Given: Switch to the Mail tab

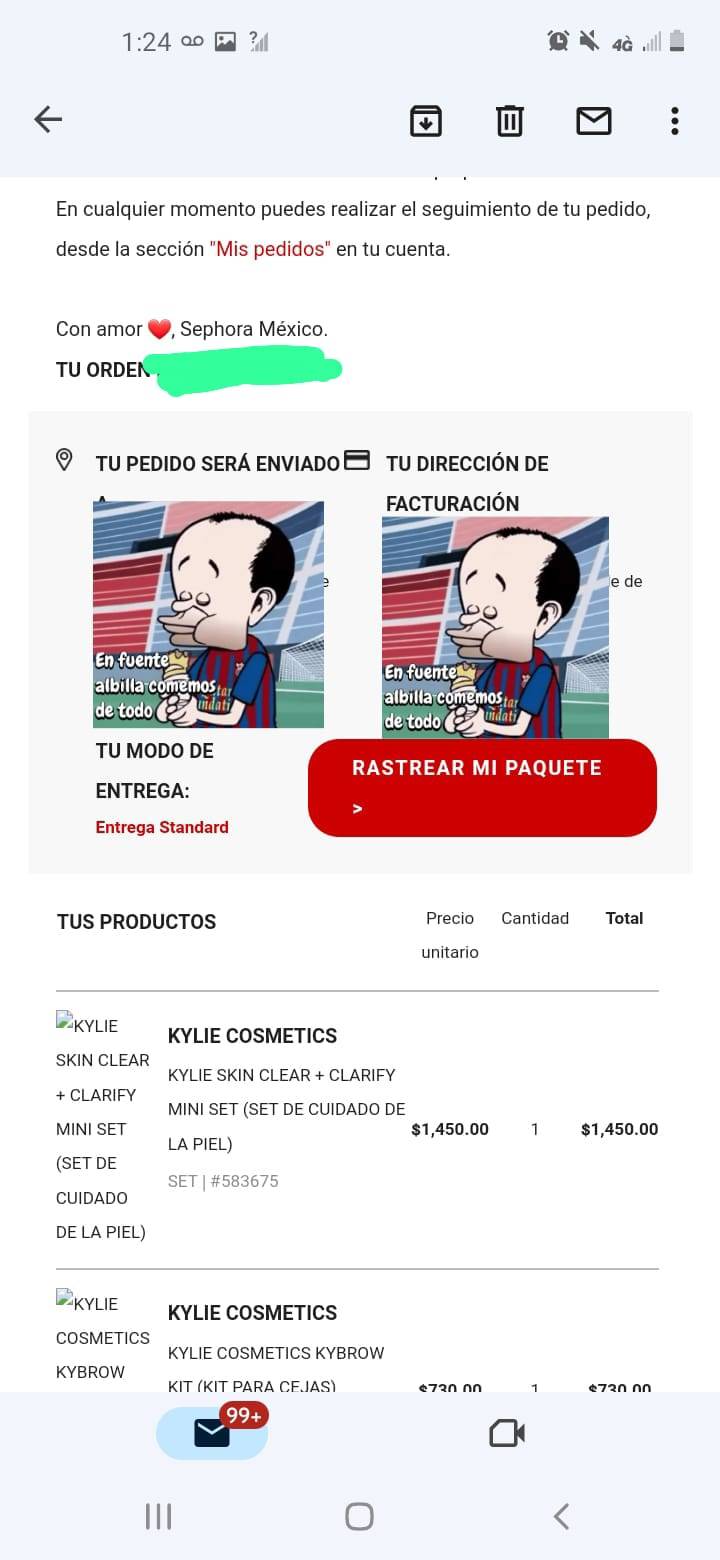Looking at the screenshot, I should (212, 1433).
